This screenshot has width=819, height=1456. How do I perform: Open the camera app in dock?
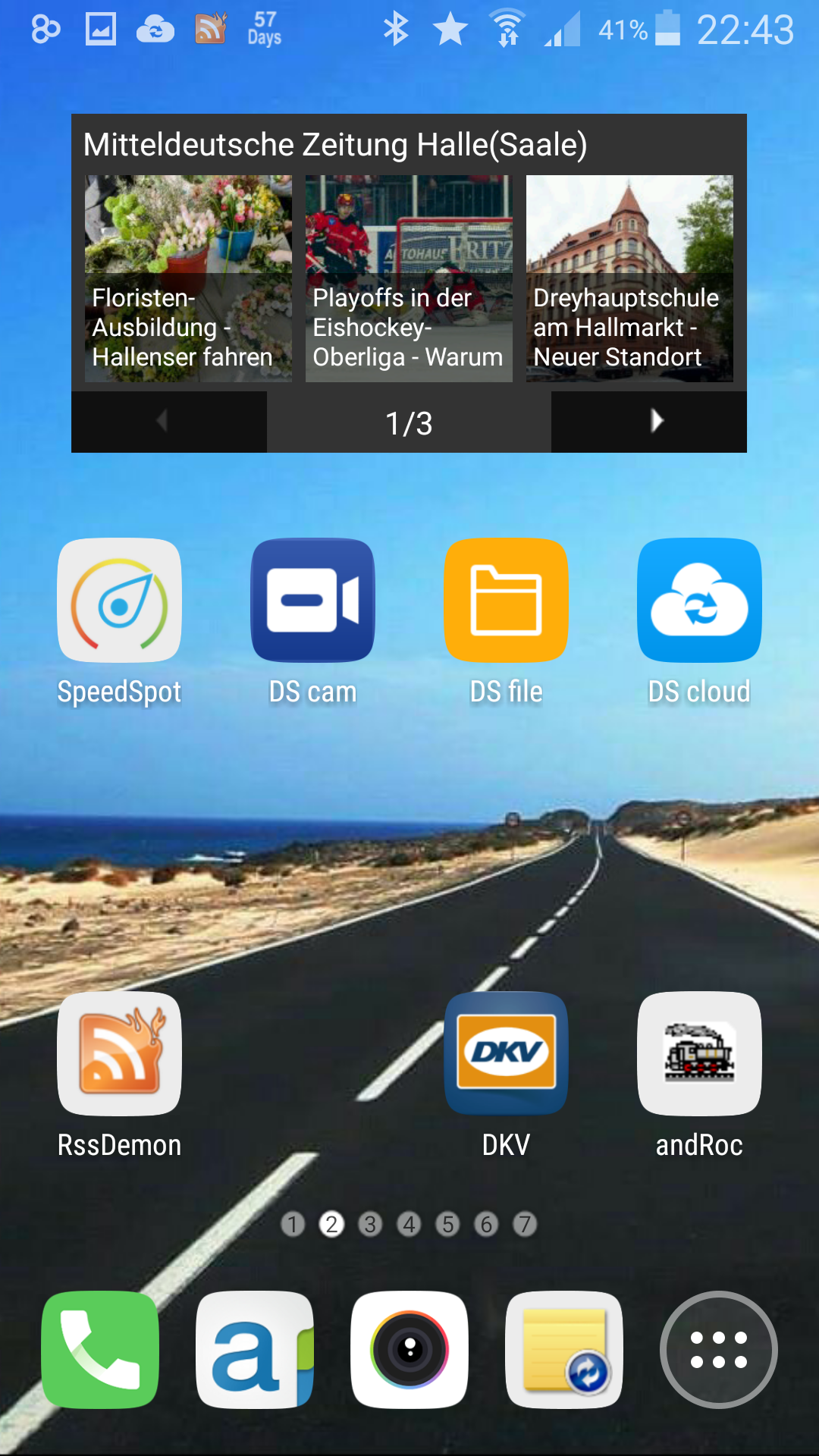pos(409,1349)
